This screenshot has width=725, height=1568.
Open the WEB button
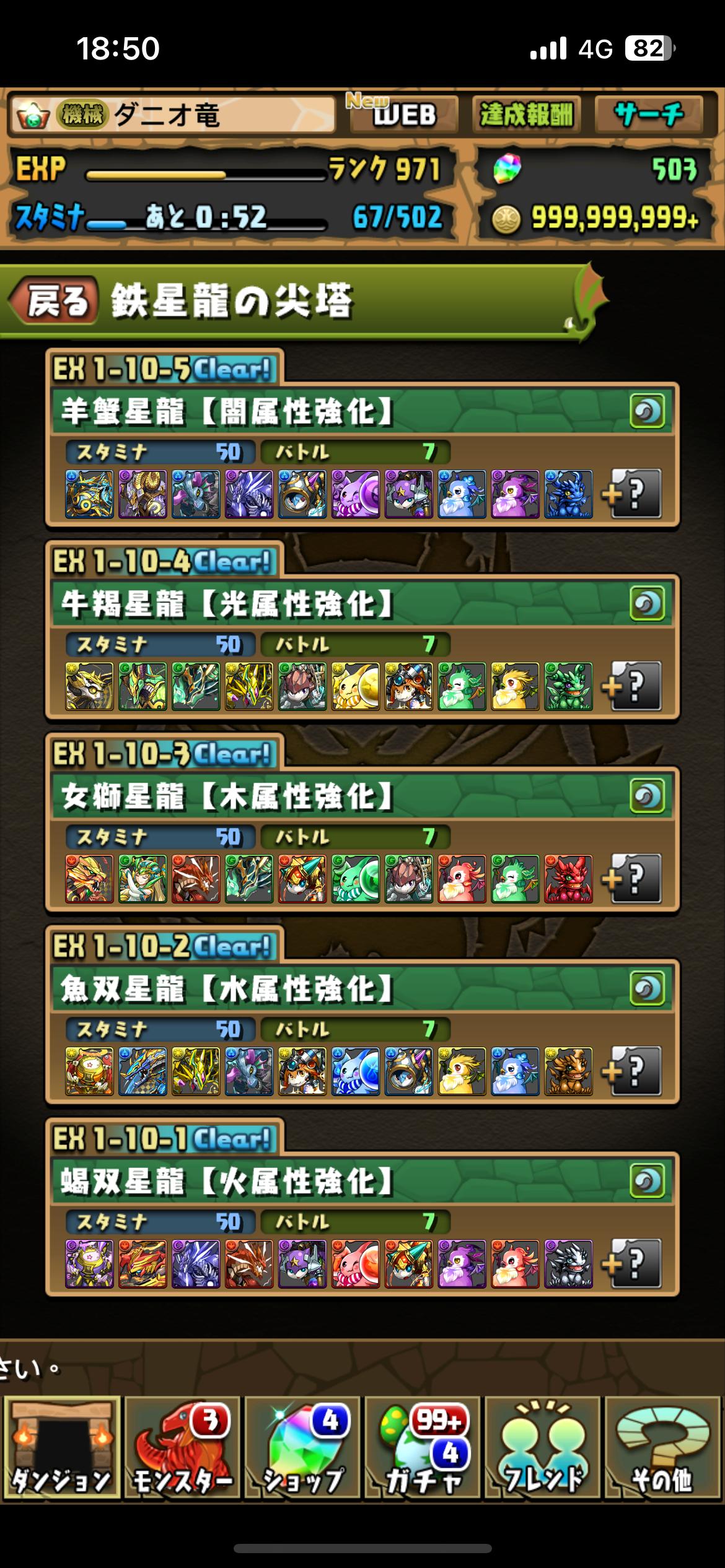[404, 115]
